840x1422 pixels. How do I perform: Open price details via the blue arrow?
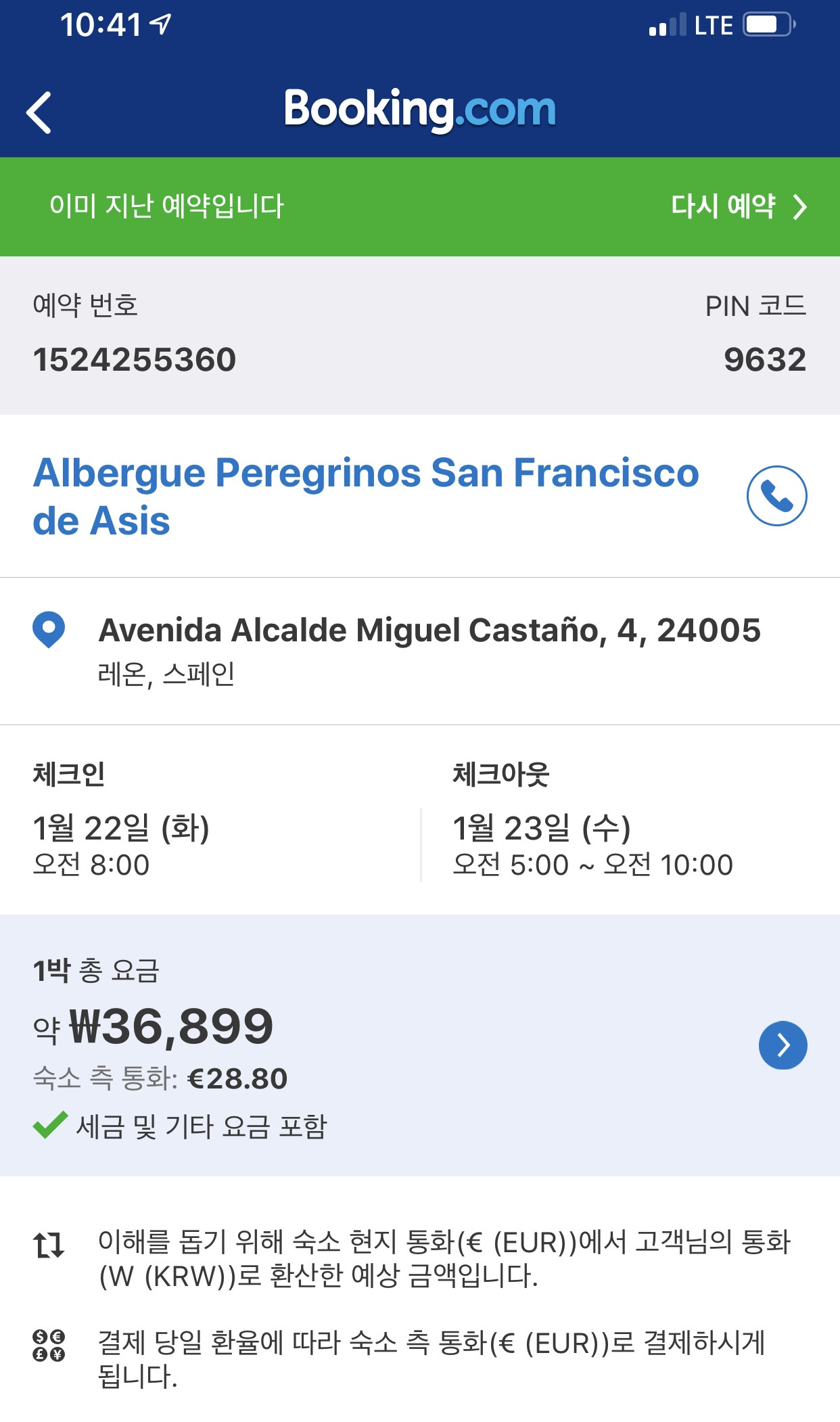[783, 1045]
